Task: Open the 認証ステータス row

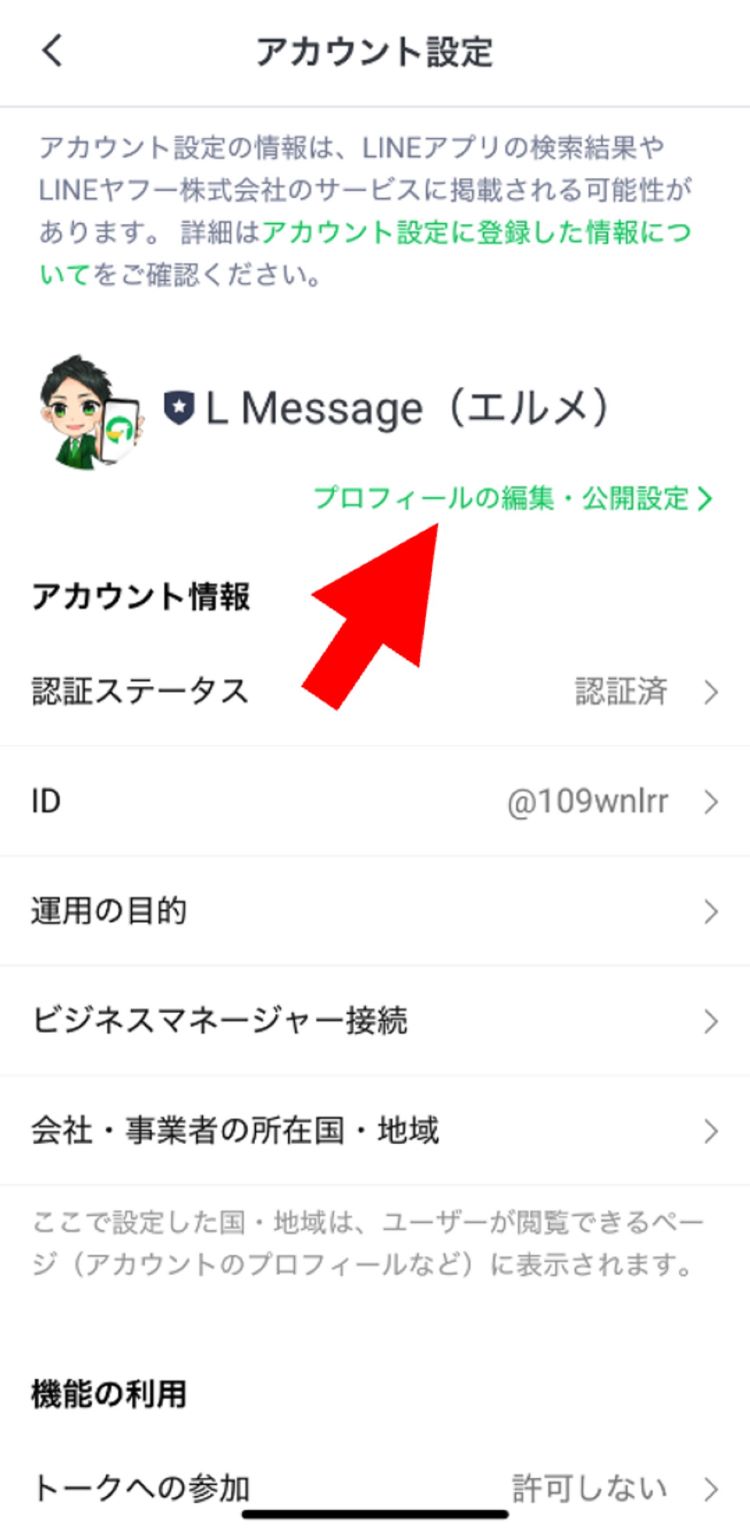Action: 375,691
